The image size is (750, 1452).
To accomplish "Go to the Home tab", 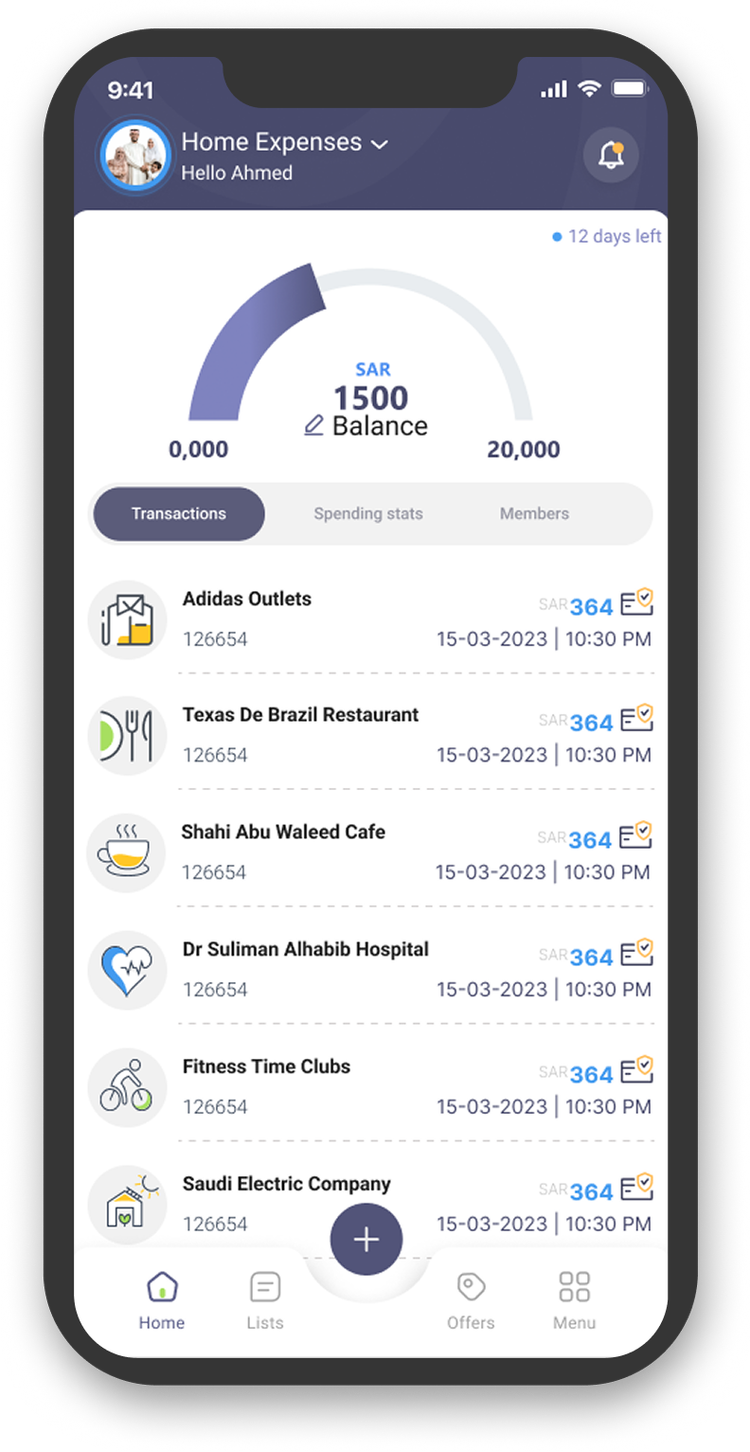I will point(162,1301).
